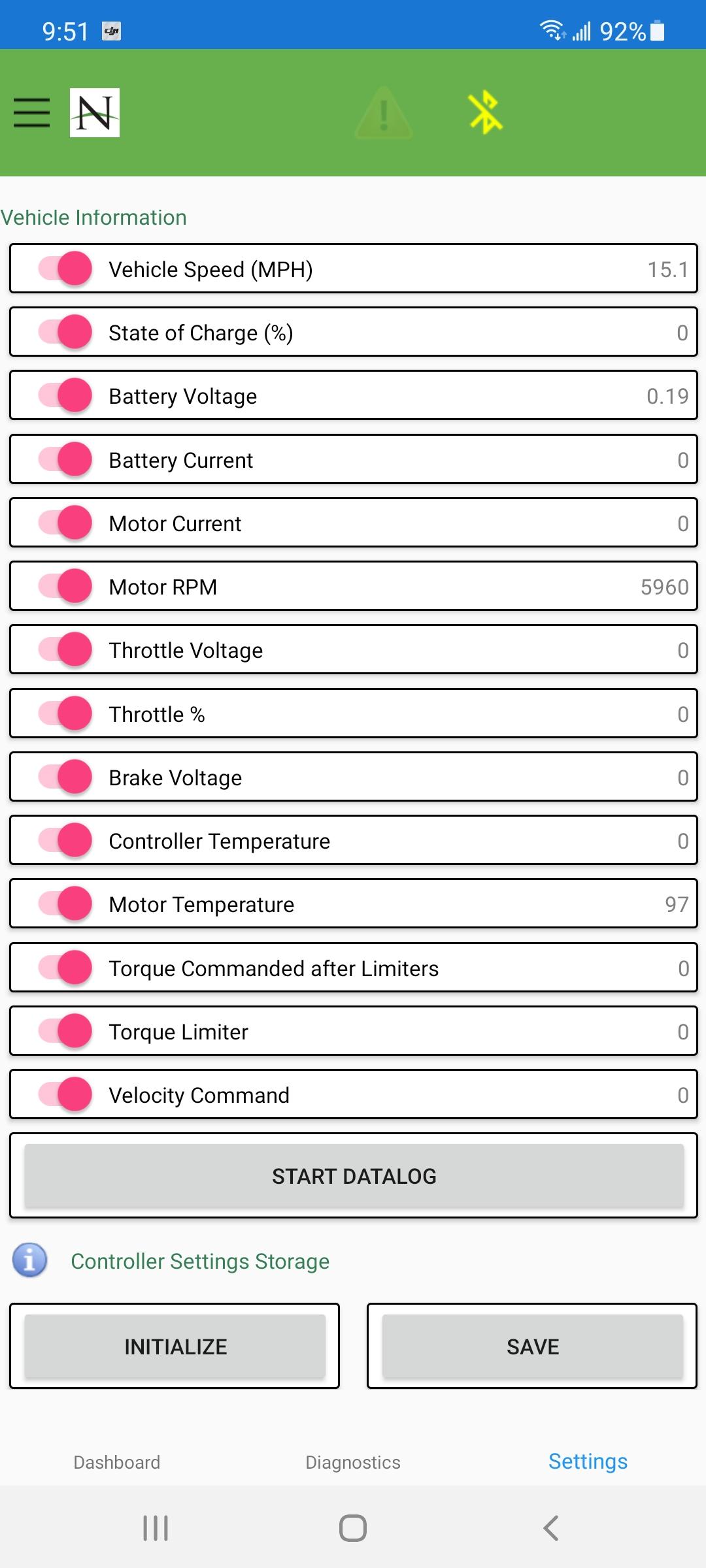
Task: Toggle Controller Temperature switch
Action: pyautogui.click(x=65, y=840)
